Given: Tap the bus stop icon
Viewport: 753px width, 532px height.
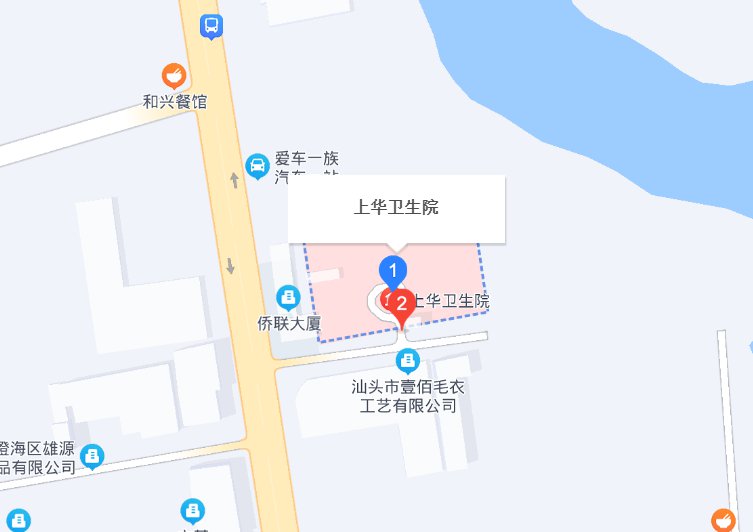Looking at the screenshot, I should coord(212,26).
